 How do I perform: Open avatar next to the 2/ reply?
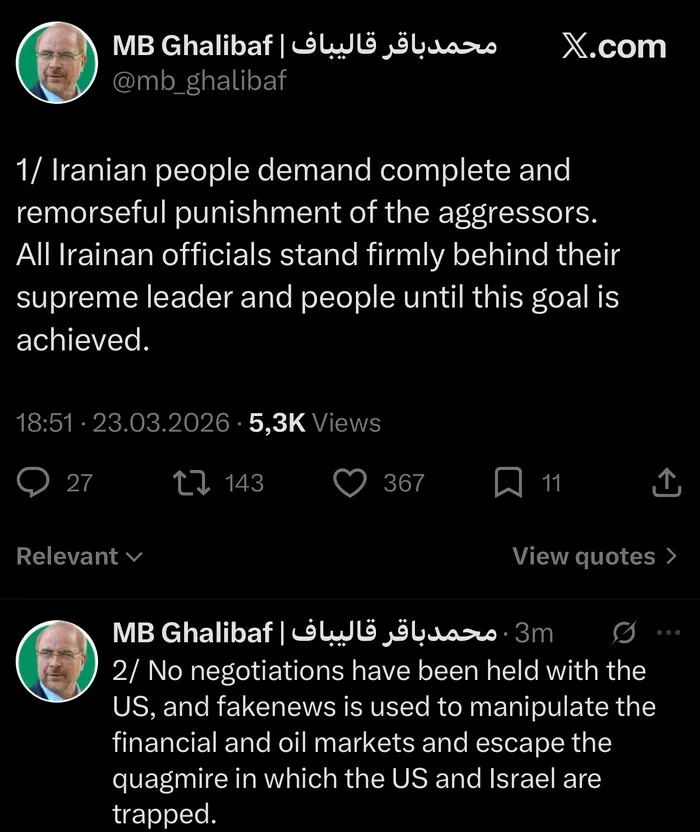click(57, 660)
